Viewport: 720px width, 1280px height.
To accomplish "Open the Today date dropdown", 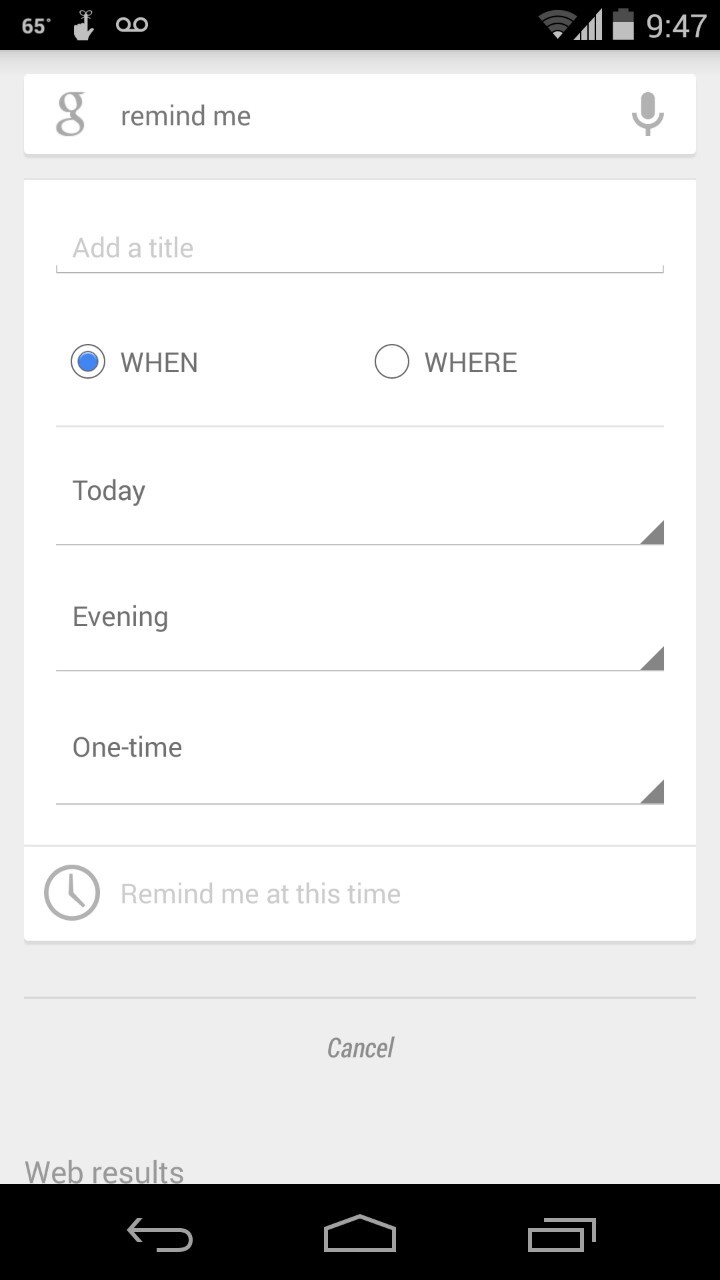I will click(x=359, y=505).
